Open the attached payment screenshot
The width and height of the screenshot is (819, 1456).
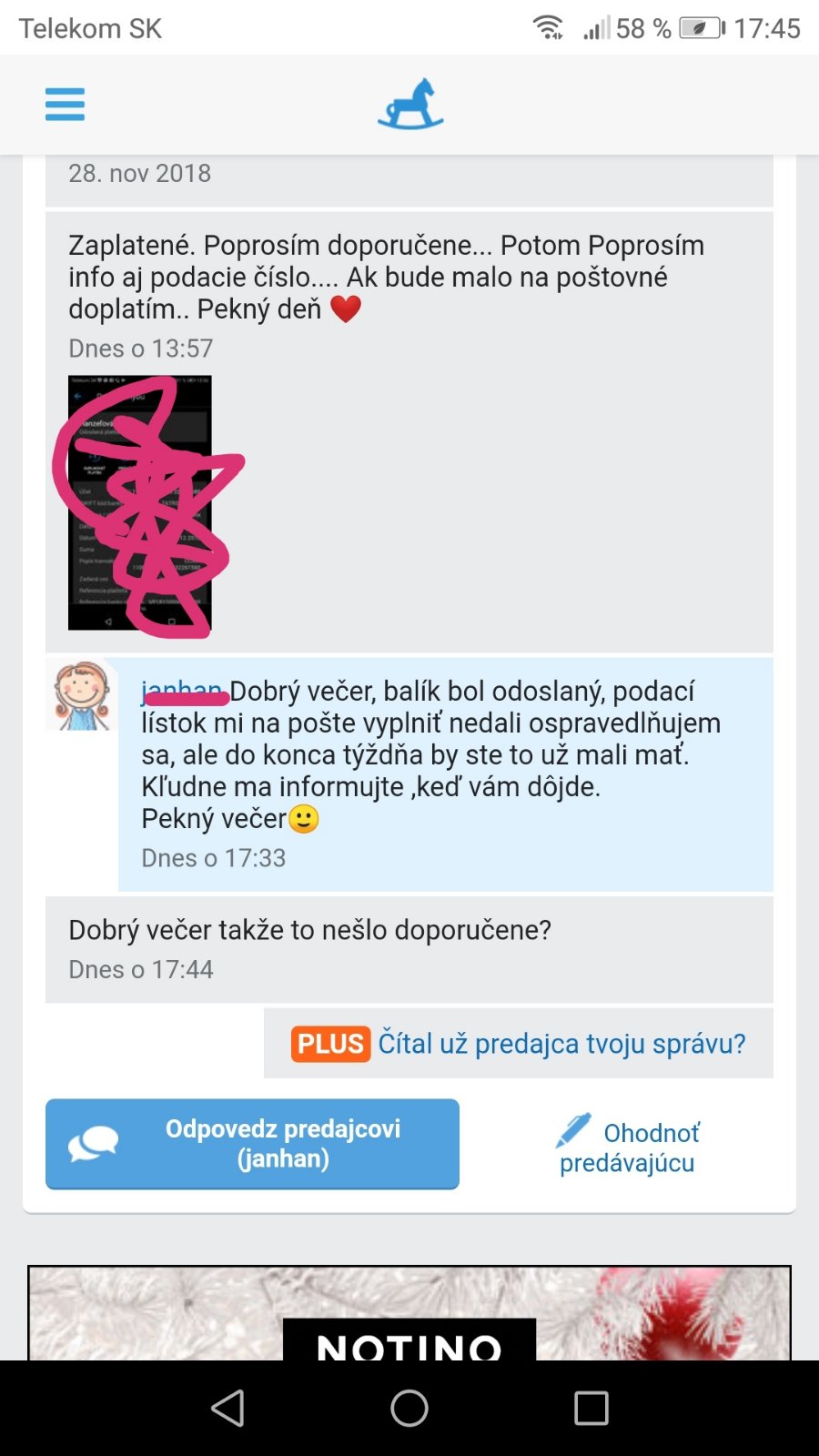(x=139, y=502)
